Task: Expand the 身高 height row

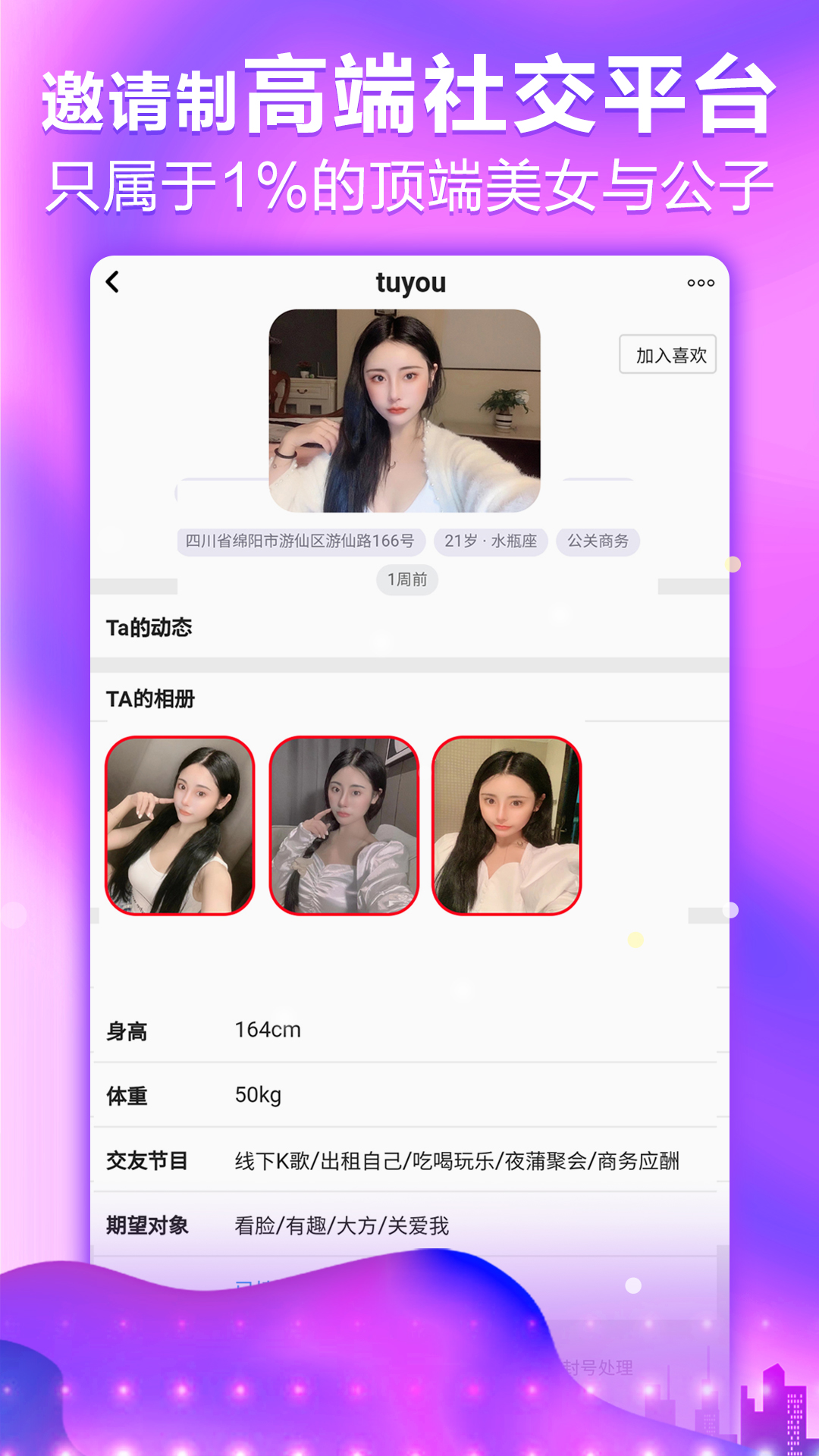Action: tap(127, 1031)
